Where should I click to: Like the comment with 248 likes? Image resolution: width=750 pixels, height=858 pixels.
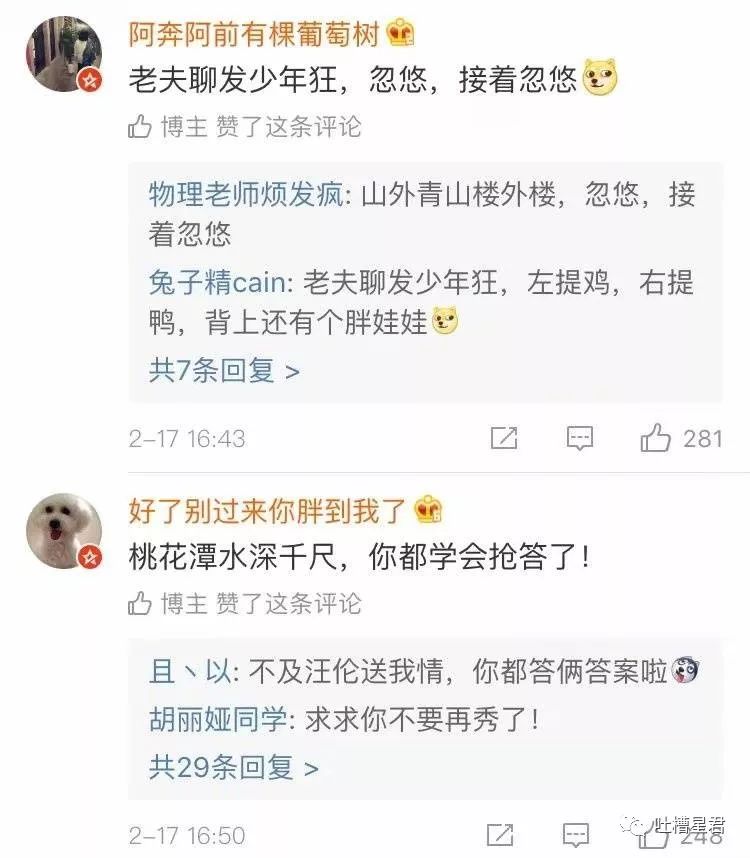point(653,836)
